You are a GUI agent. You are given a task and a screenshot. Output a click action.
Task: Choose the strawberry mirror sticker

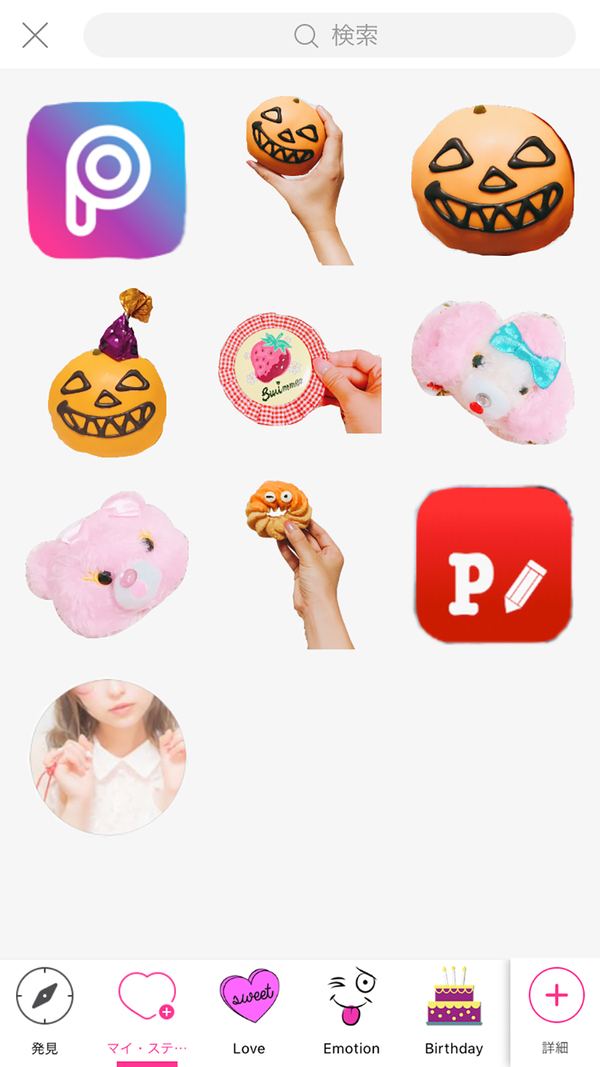click(299, 372)
